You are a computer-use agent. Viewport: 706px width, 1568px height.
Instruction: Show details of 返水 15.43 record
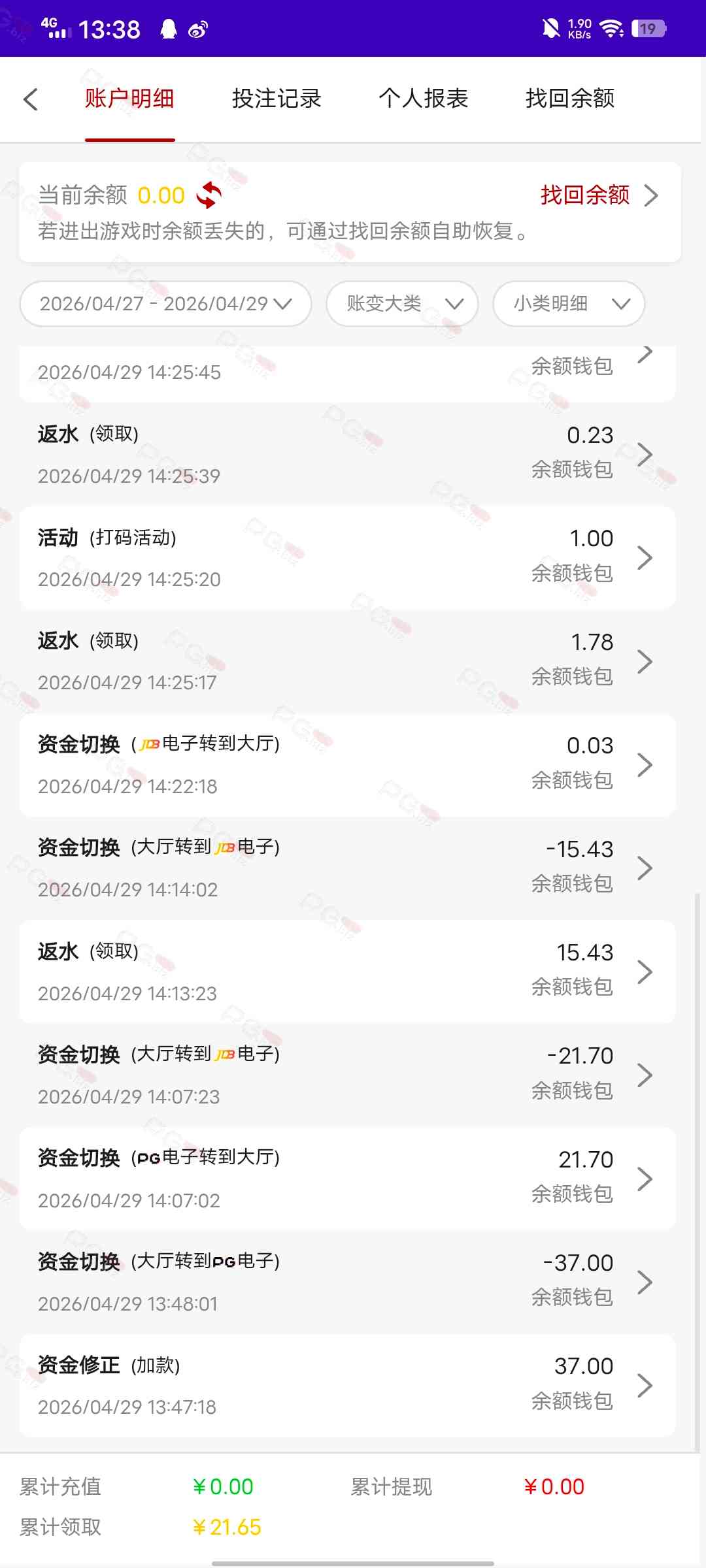(346, 972)
